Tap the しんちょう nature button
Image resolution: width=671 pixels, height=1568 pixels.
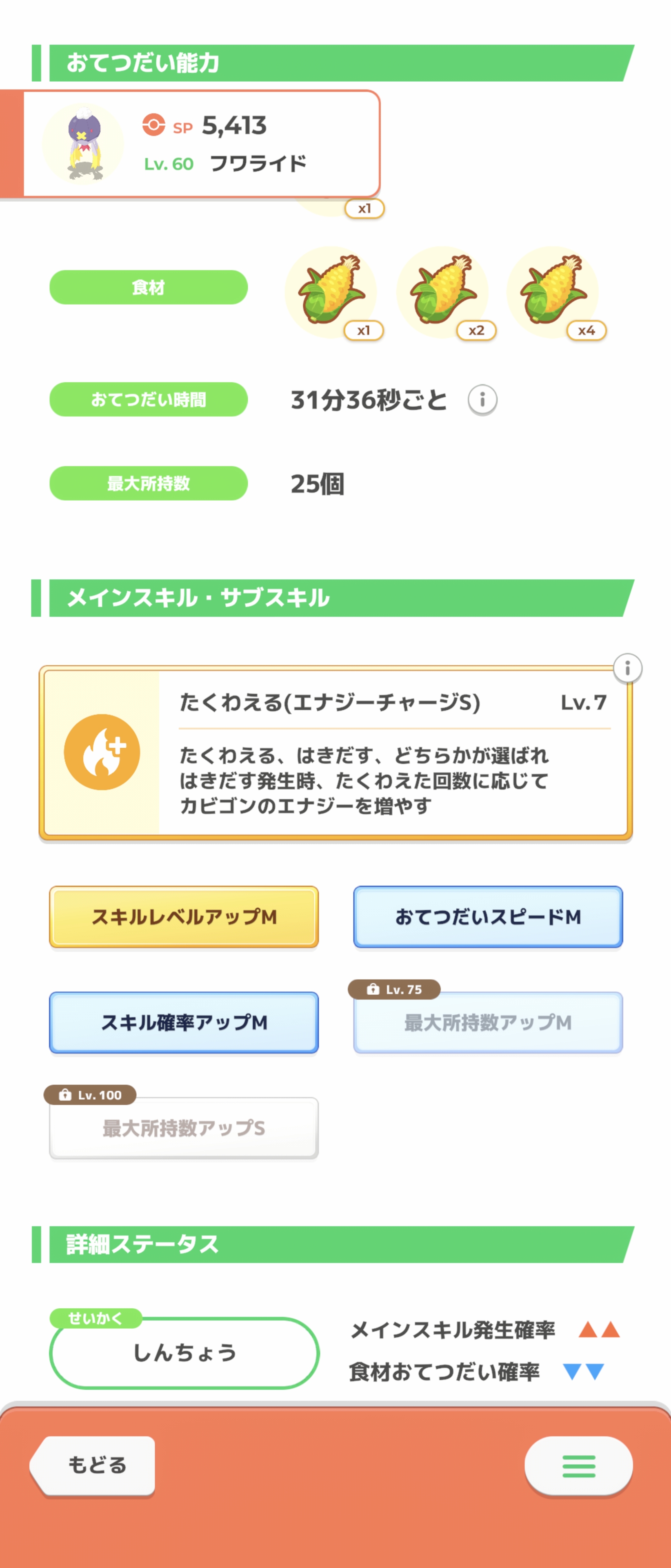(x=184, y=1352)
